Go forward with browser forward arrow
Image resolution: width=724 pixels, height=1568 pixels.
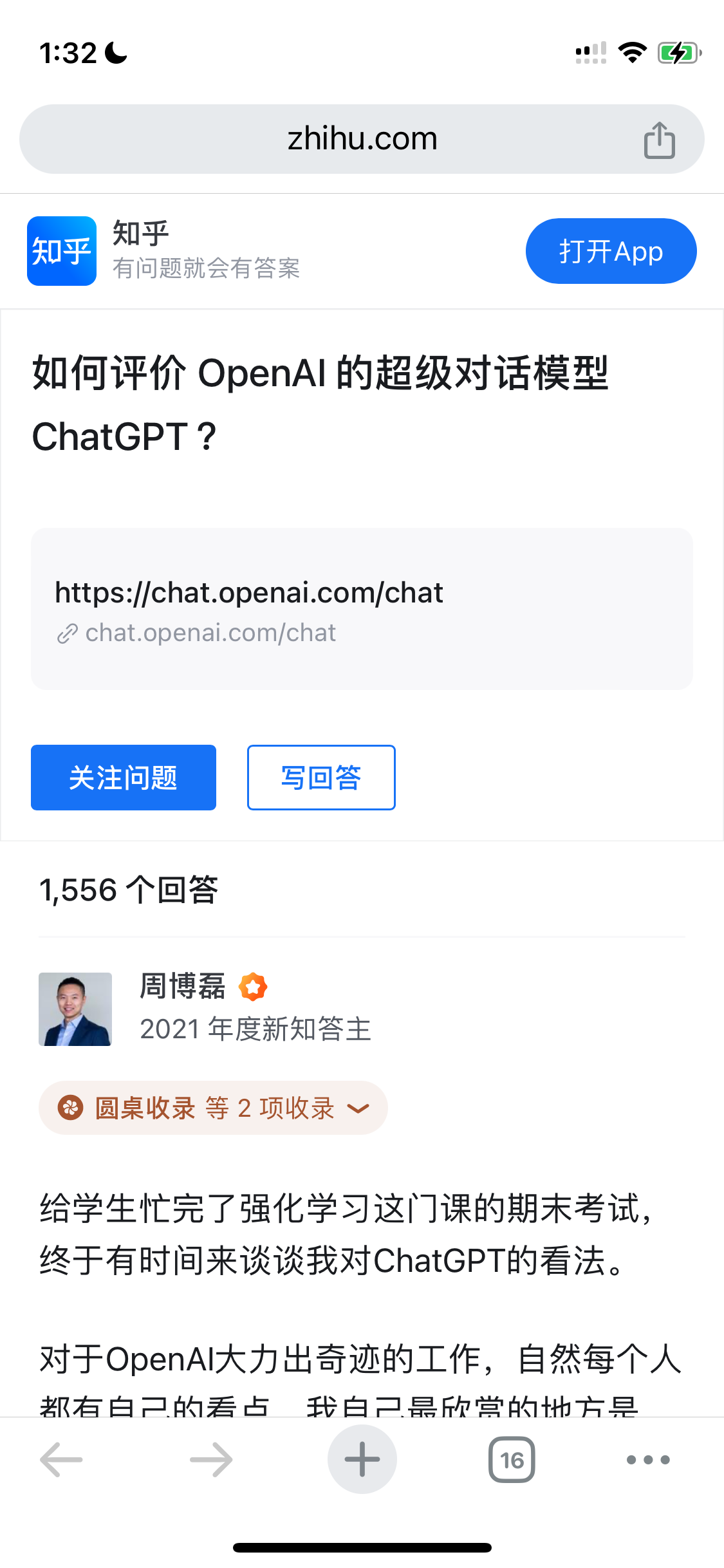[211, 1459]
